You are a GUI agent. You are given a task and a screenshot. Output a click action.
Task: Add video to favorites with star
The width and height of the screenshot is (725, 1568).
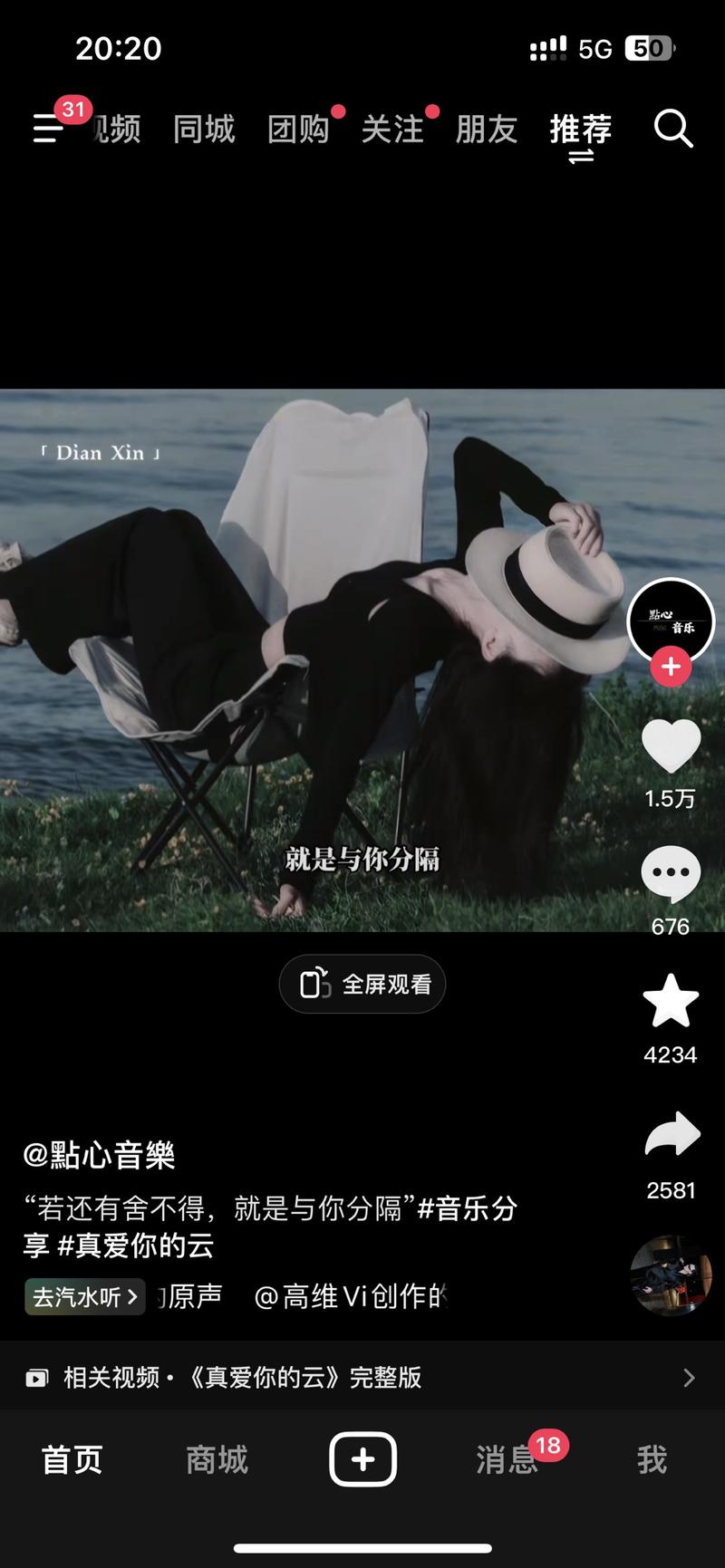(671, 1001)
